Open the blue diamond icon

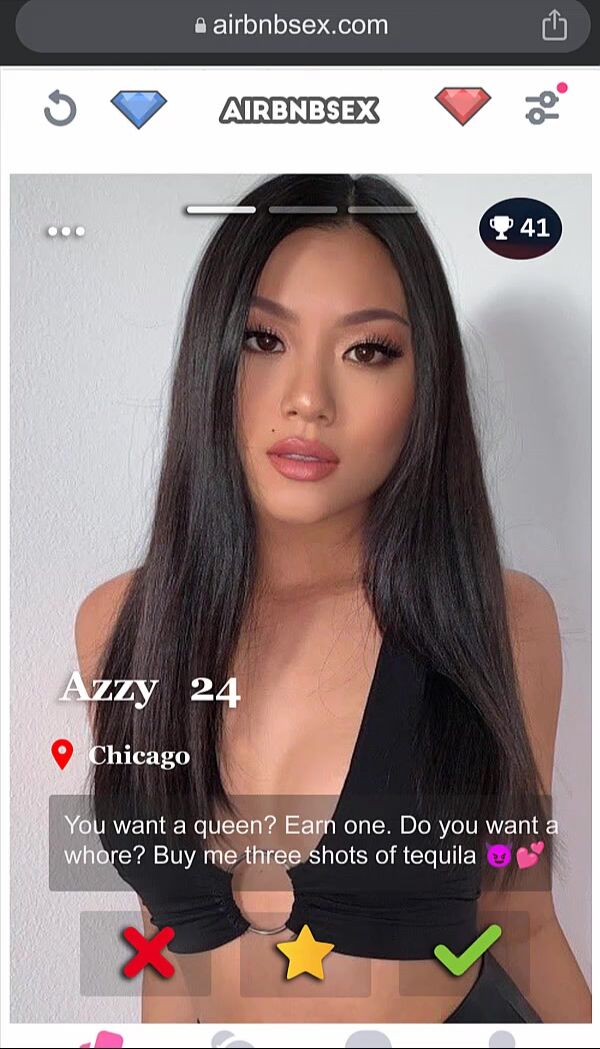(x=138, y=109)
